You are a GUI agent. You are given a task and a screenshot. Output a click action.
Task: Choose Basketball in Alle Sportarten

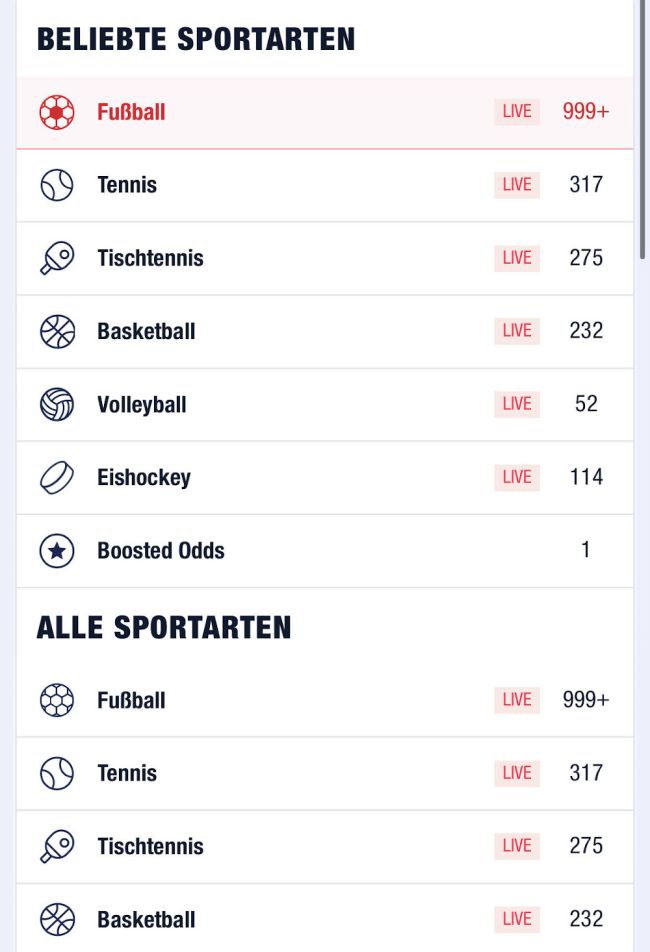pos(146,919)
